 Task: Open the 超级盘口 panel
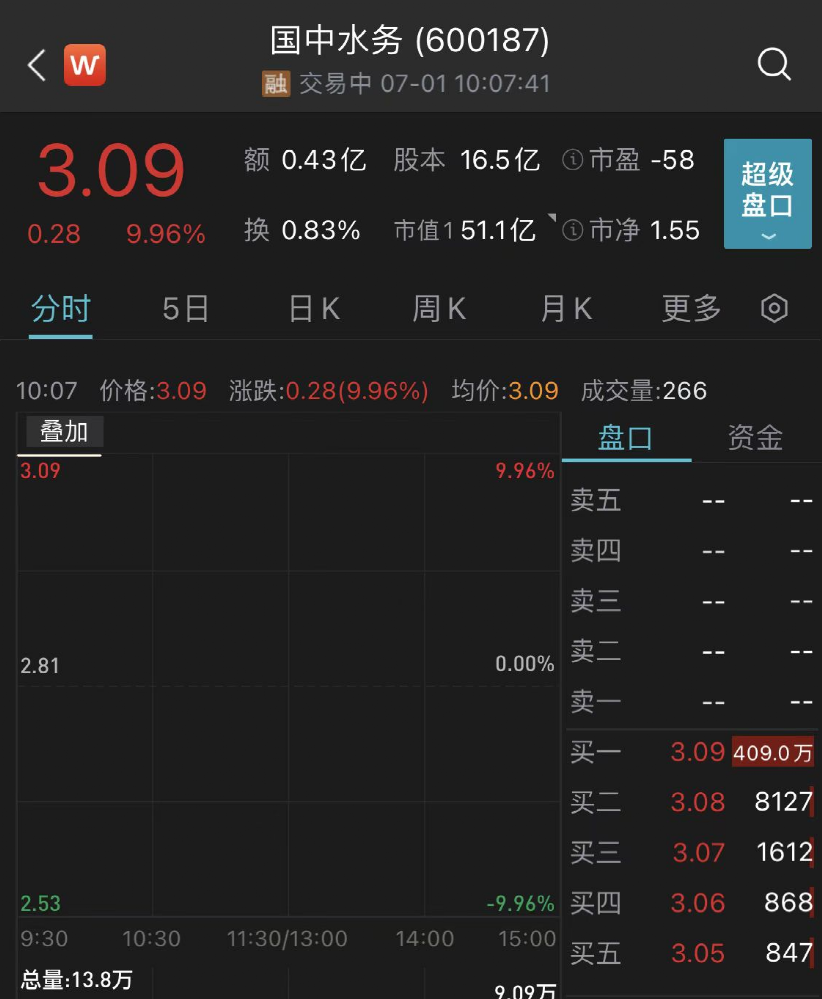[x=767, y=194]
